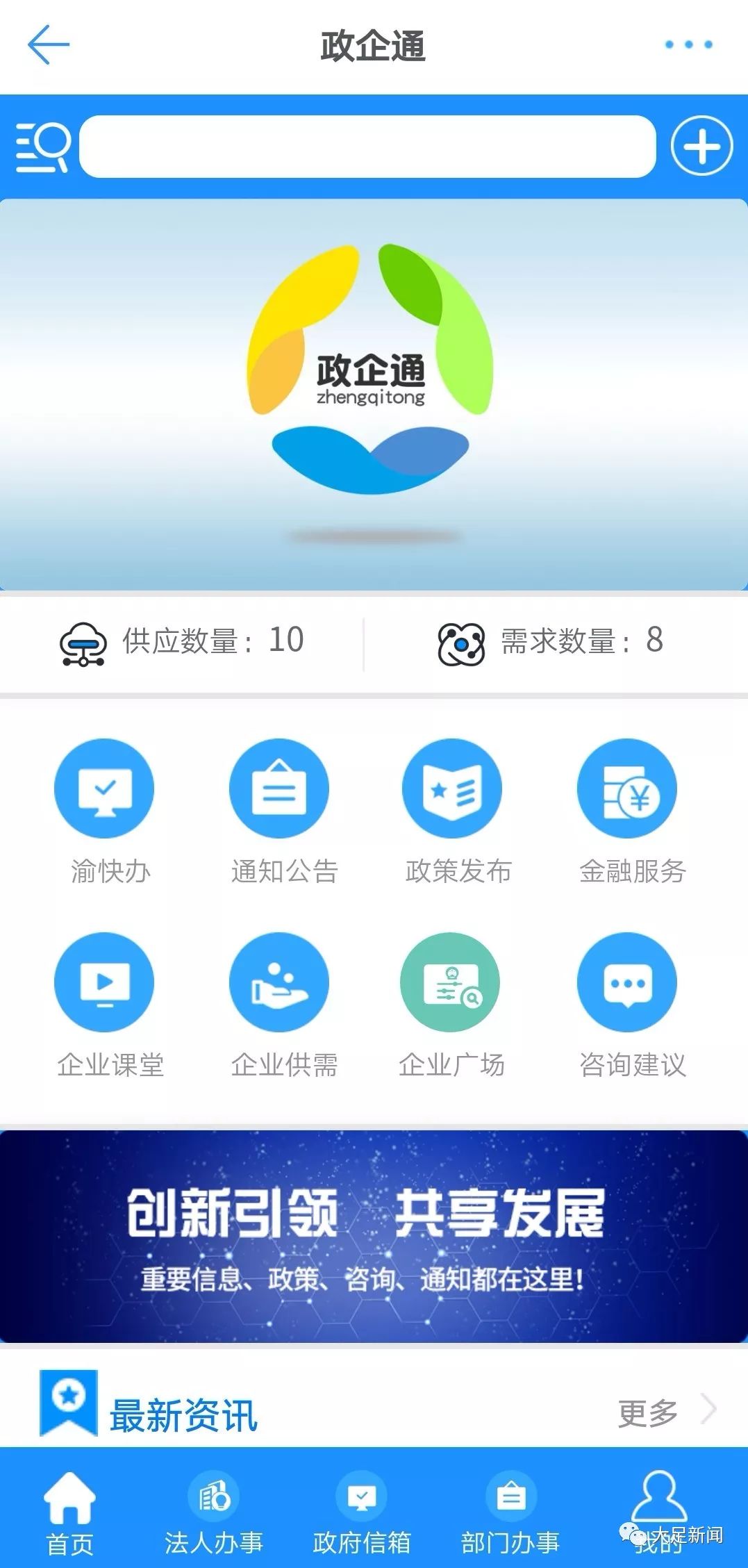Image resolution: width=748 pixels, height=1568 pixels.
Task: Open the 企业课堂 video classroom icon
Action: 104,982
